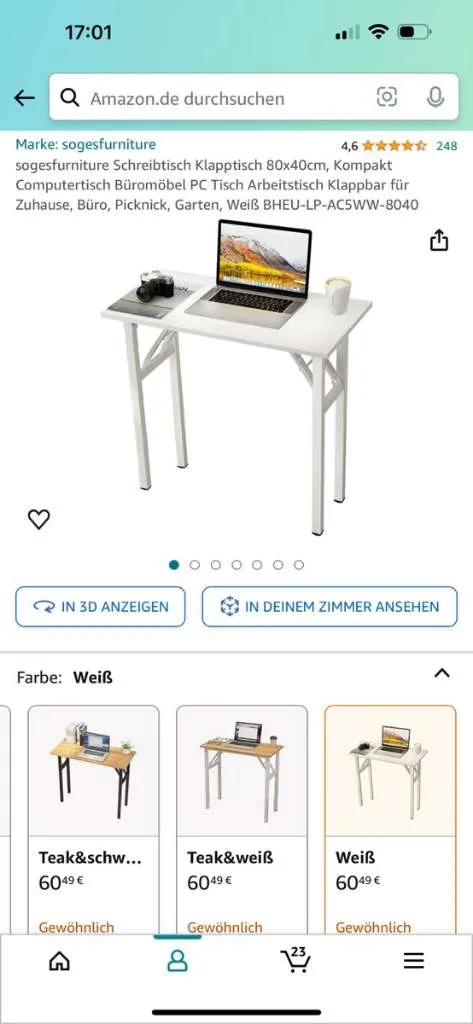Open the Marke: sogesfurniture brand link
Image resolution: width=473 pixels, height=1024 pixels.
(x=86, y=144)
